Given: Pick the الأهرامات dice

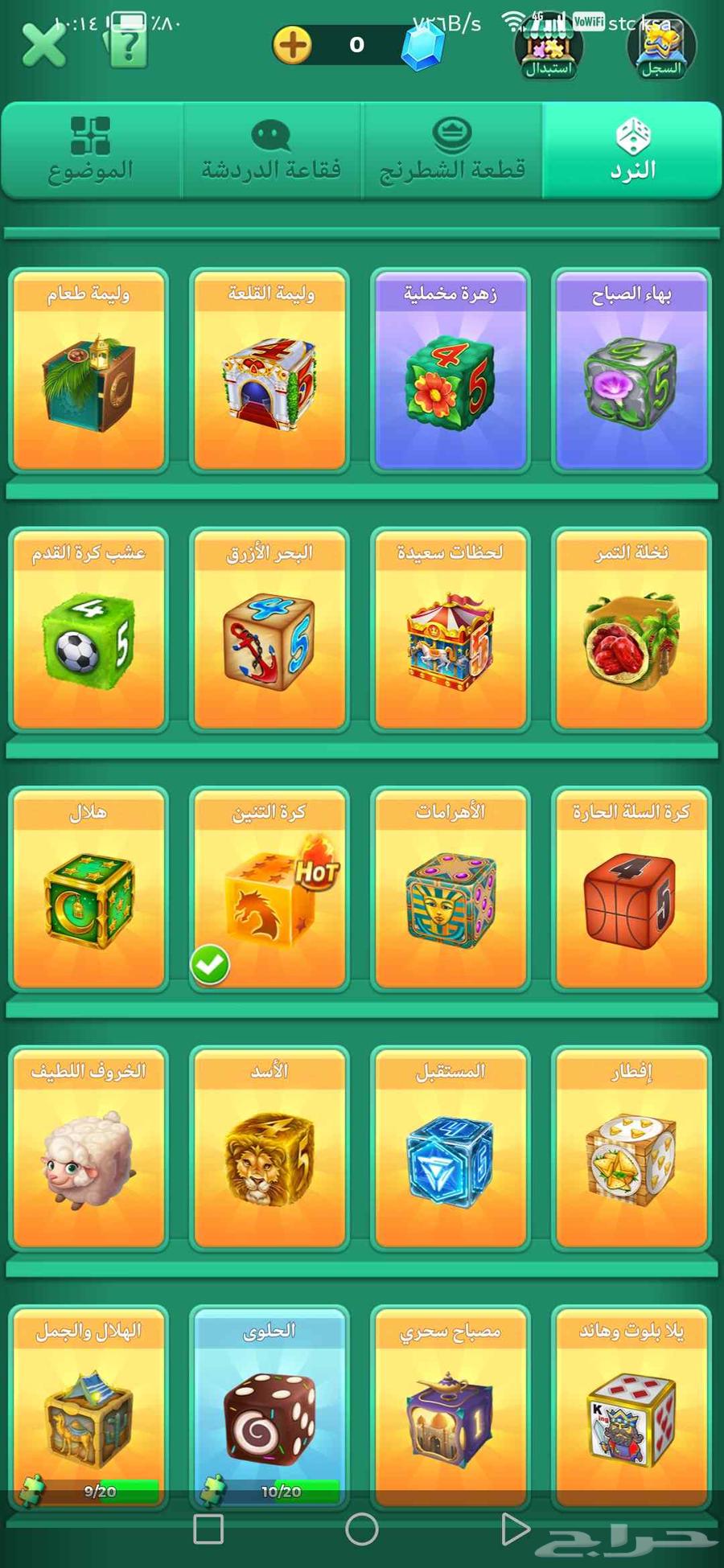Looking at the screenshot, I should [x=450, y=889].
